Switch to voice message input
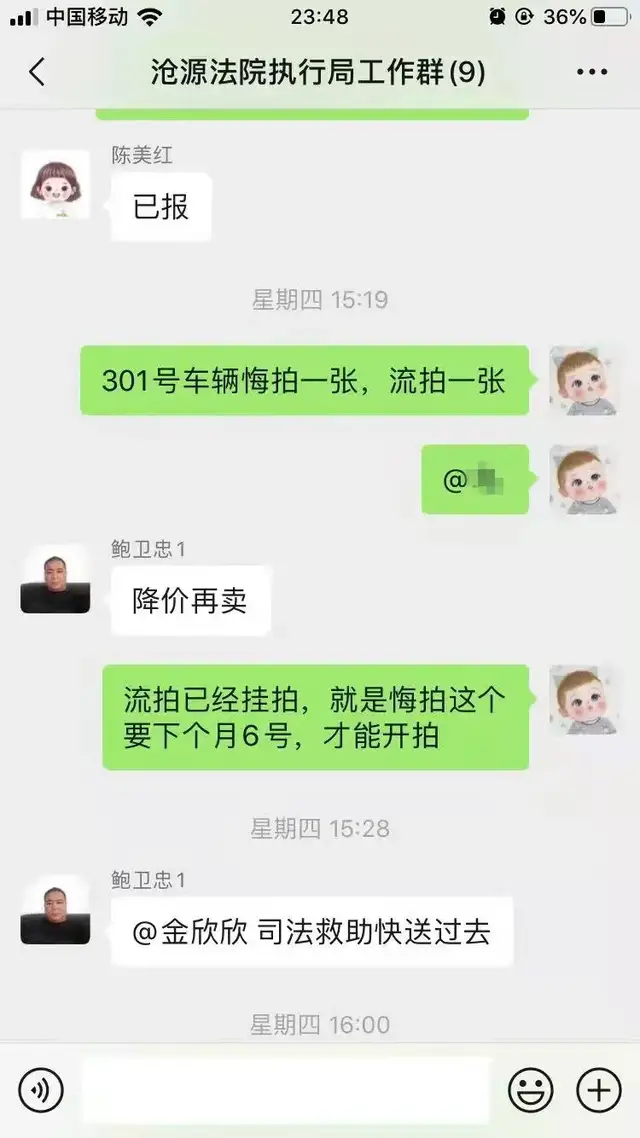The image size is (640, 1138). (x=40, y=1089)
